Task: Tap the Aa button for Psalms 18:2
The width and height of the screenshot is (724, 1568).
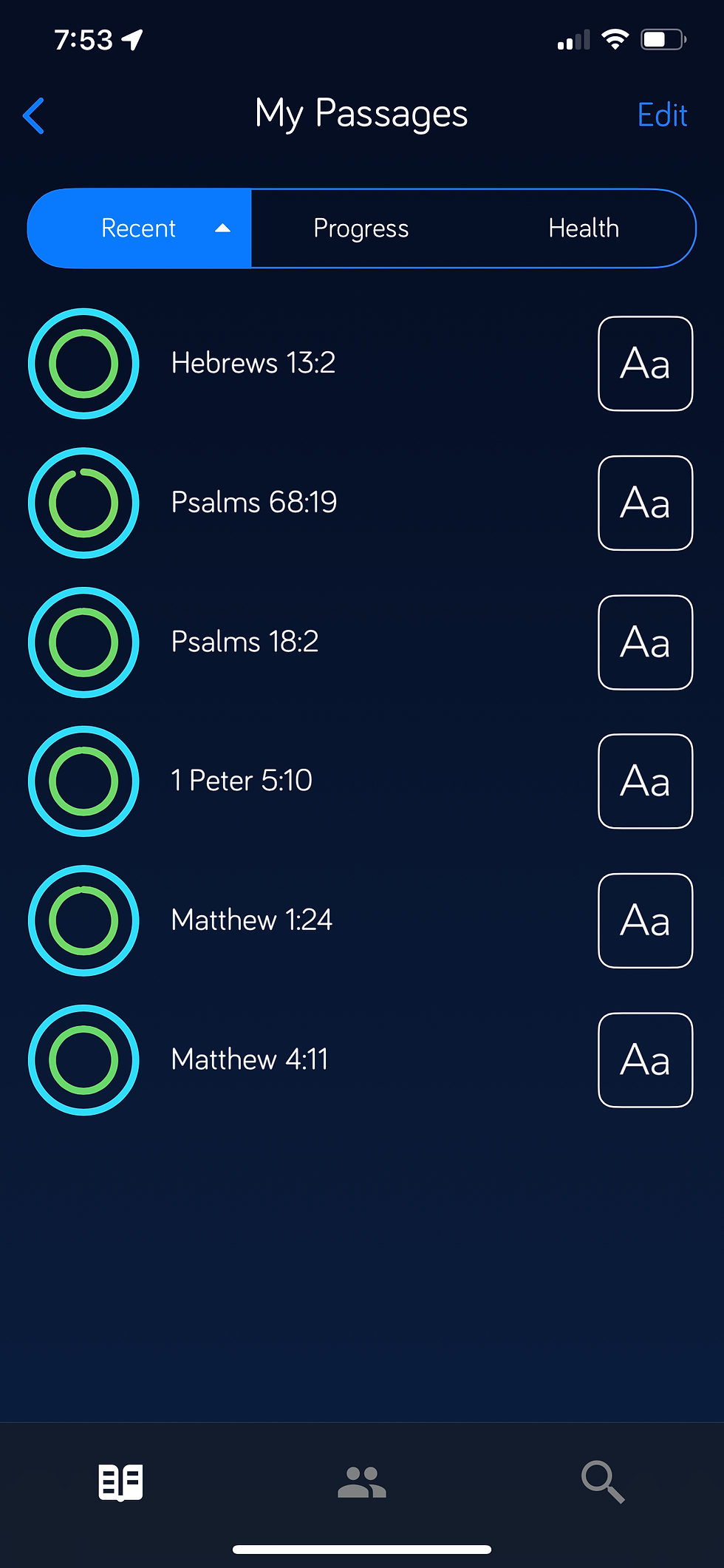Action: 645,642
